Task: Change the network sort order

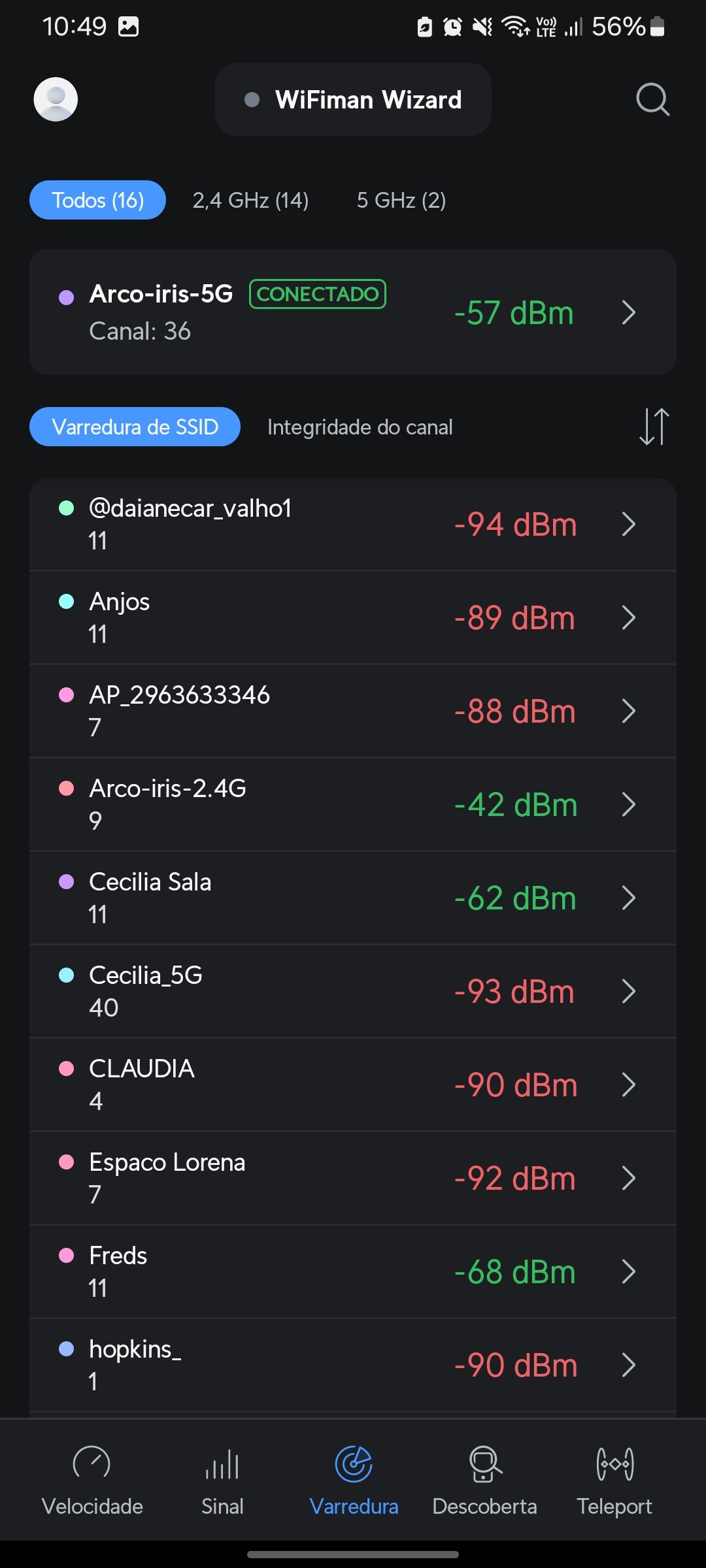Action: click(654, 427)
